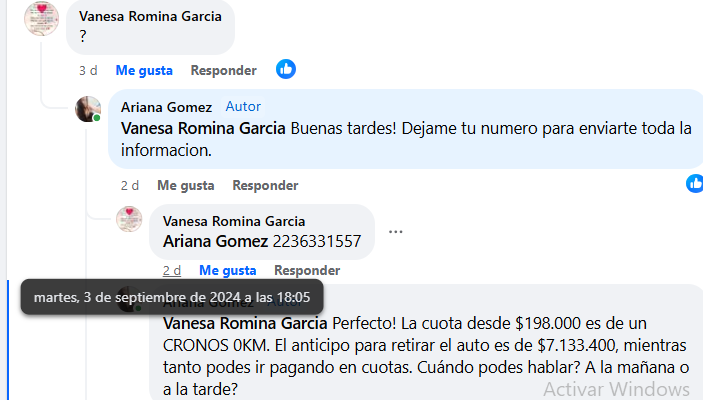Like Ariana's 'Buenas tardes' reply
The width and height of the screenshot is (703, 400).
point(185,185)
